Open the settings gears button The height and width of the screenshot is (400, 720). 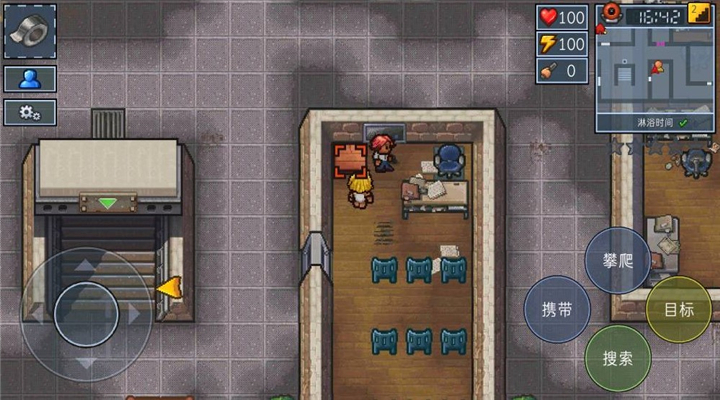pos(30,112)
